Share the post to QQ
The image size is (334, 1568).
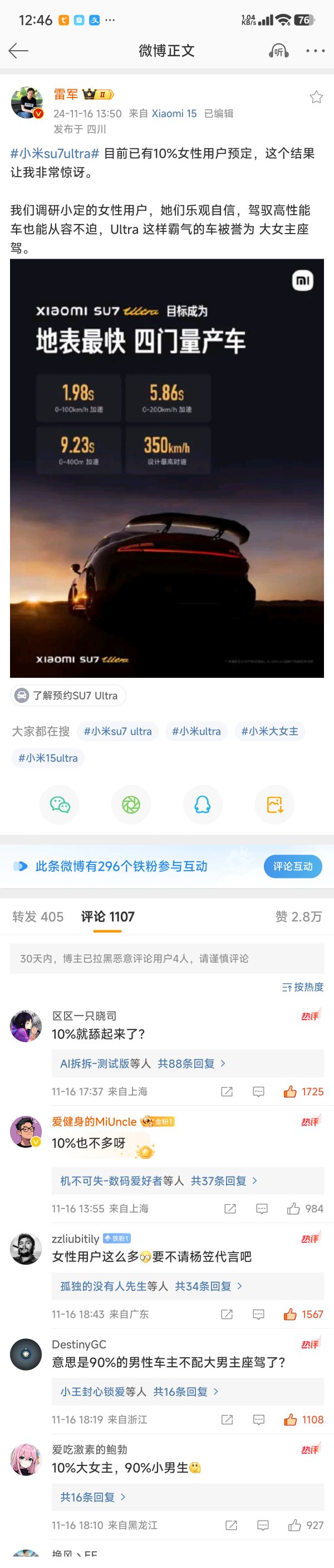point(203,805)
